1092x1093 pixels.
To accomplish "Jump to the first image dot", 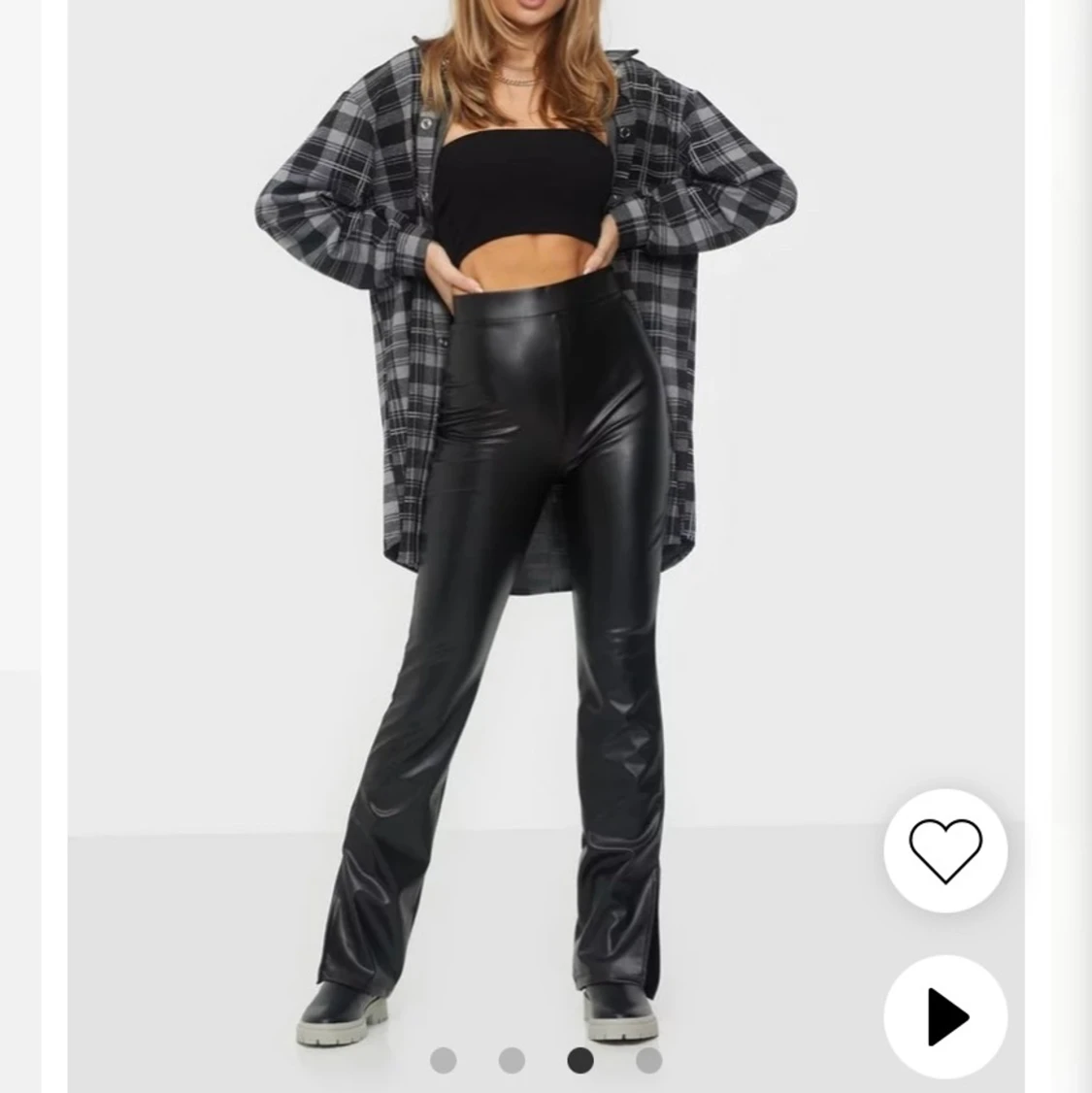I will pos(444,1060).
